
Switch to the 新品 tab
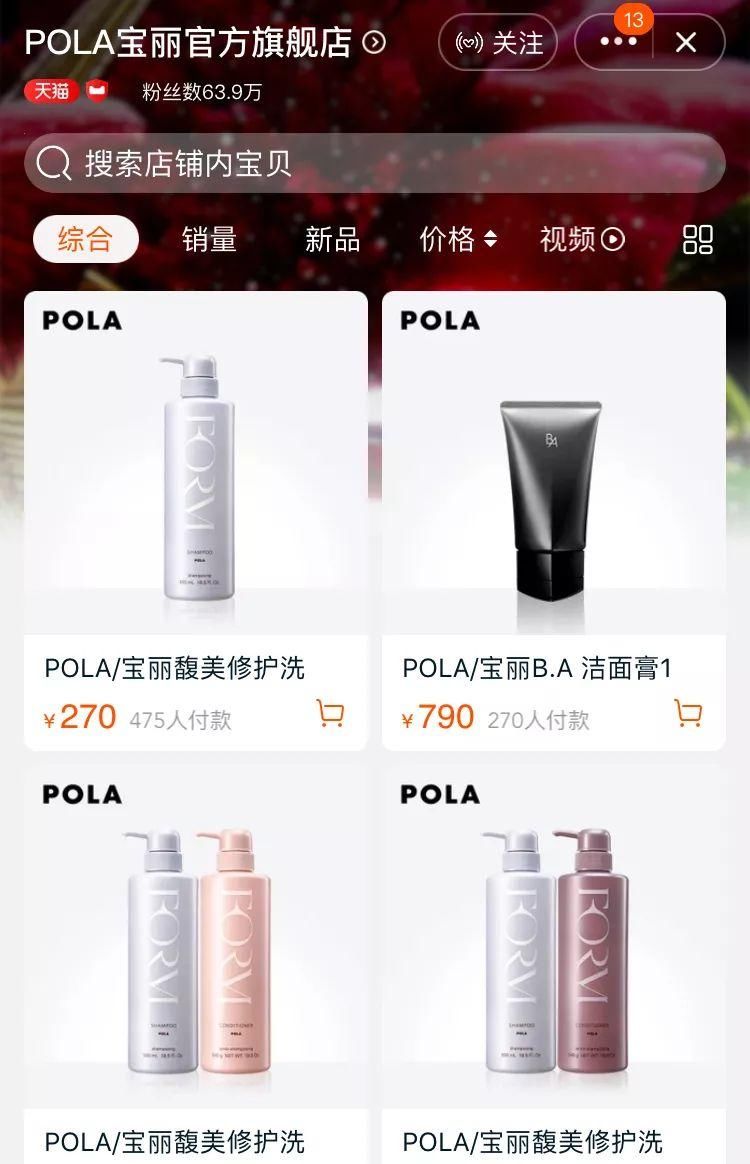click(332, 239)
